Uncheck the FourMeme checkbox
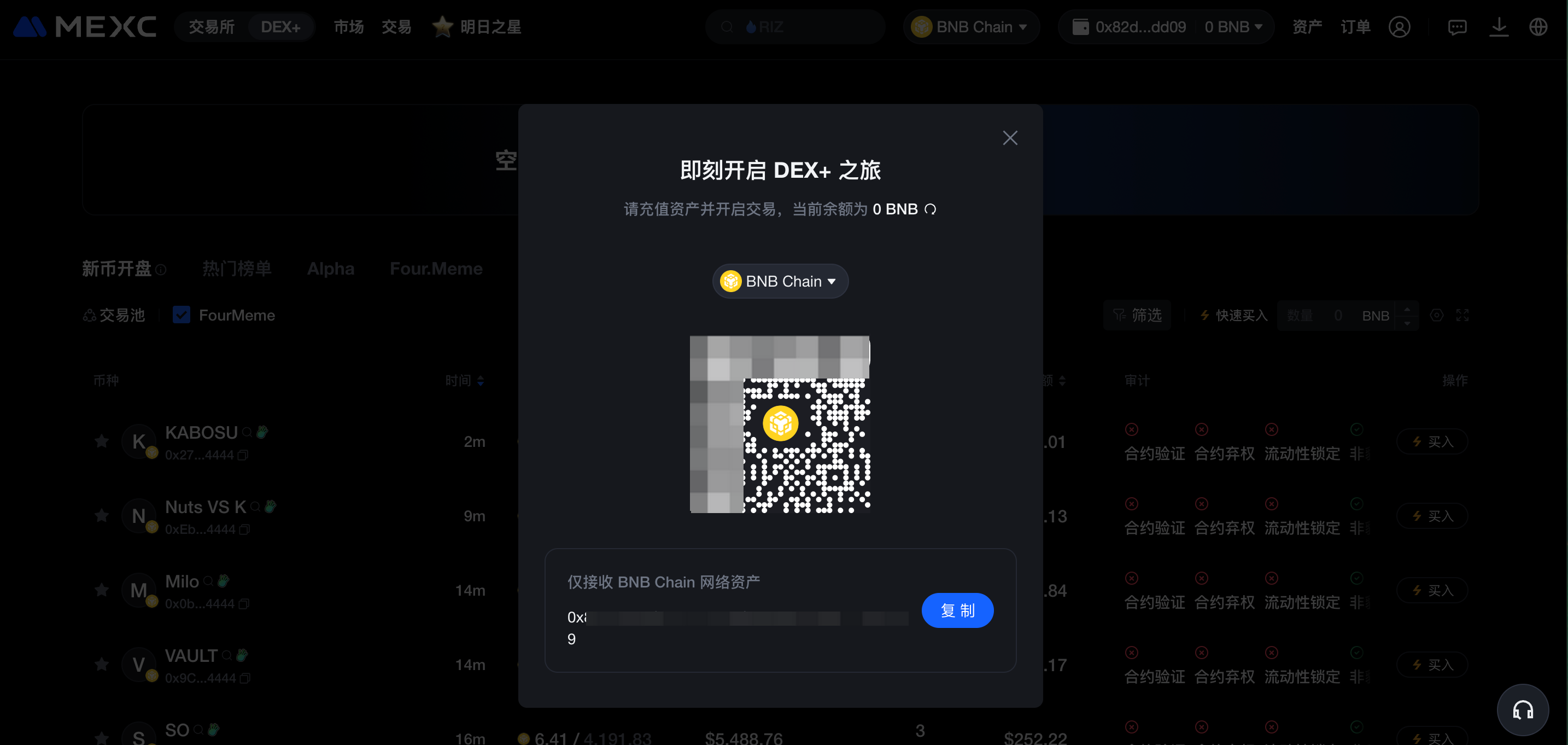Screen dimensions: 1568x745 click(x=182, y=315)
